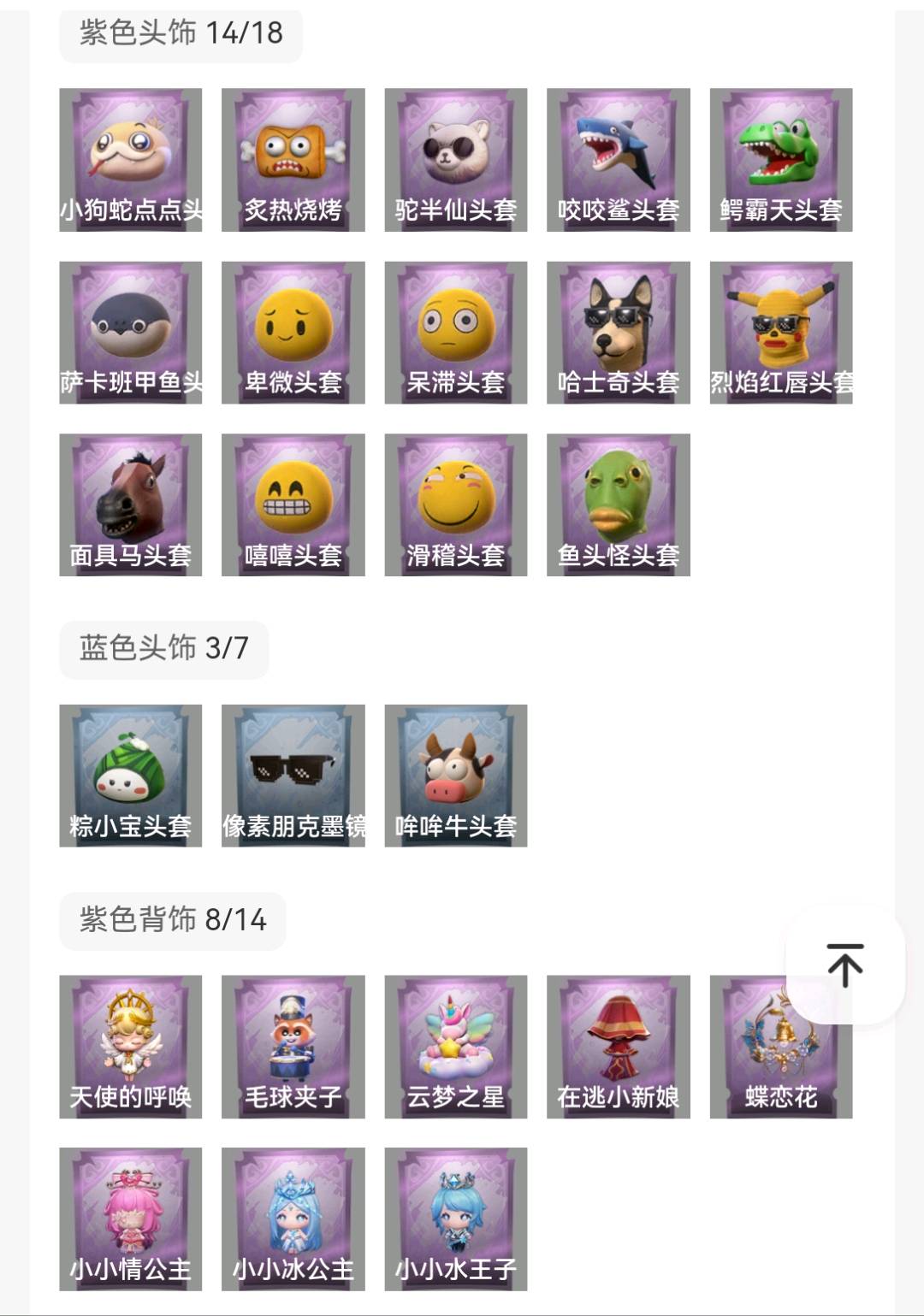Viewport: 924px width, 1316px height.
Task: Open the 鱼头怪头套 fish head item
Action: [619, 505]
